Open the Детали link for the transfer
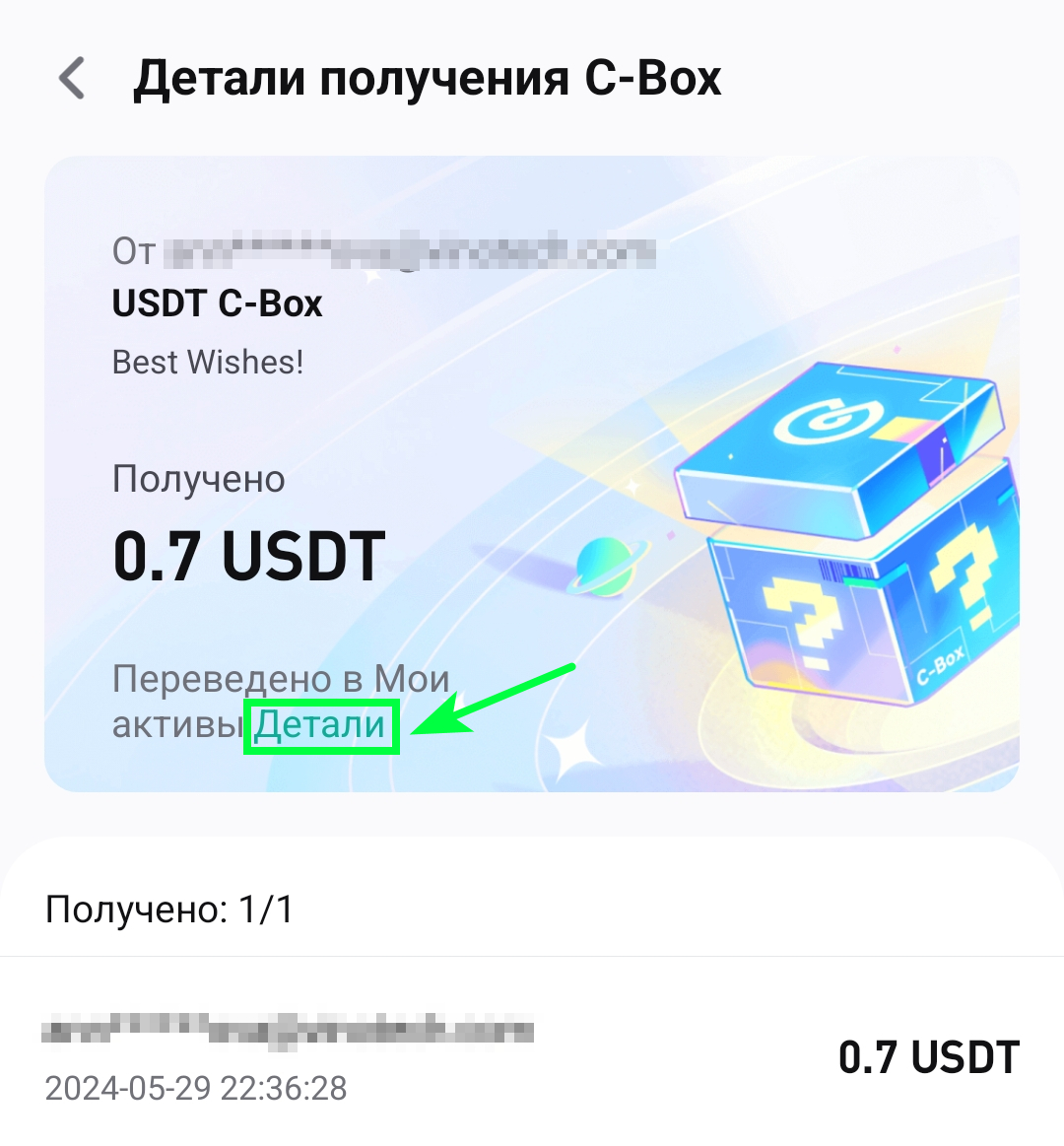 click(x=320, y=726)
